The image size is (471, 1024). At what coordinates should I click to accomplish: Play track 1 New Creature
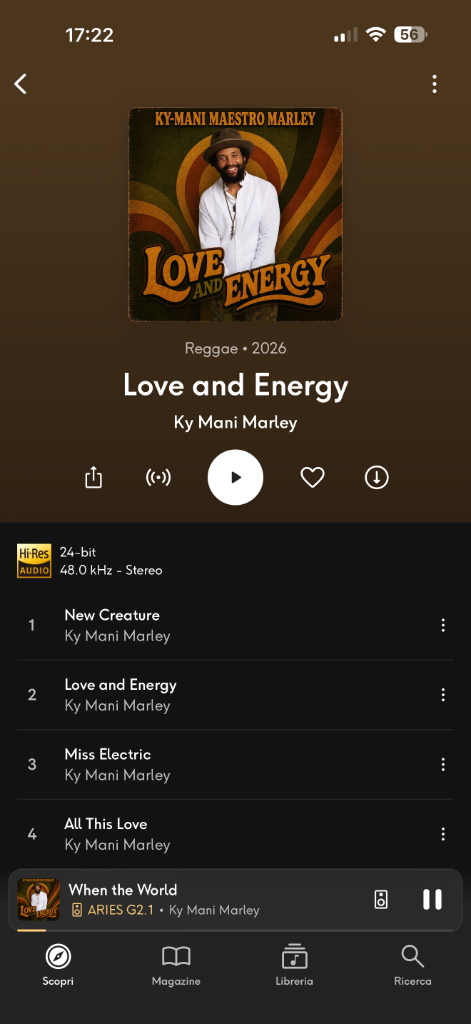coord(235,626)
